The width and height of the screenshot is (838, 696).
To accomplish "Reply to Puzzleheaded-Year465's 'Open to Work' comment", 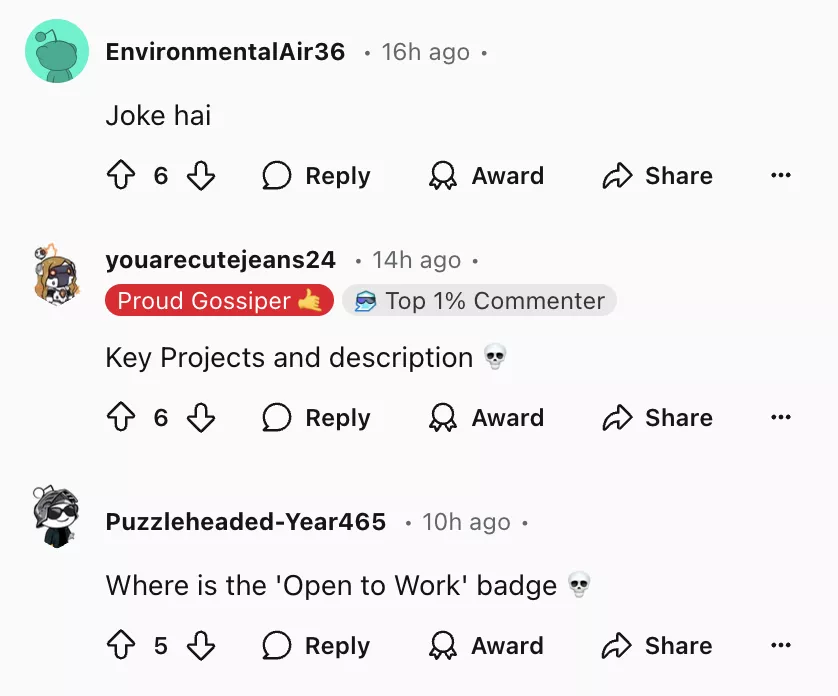I will 316,647.
